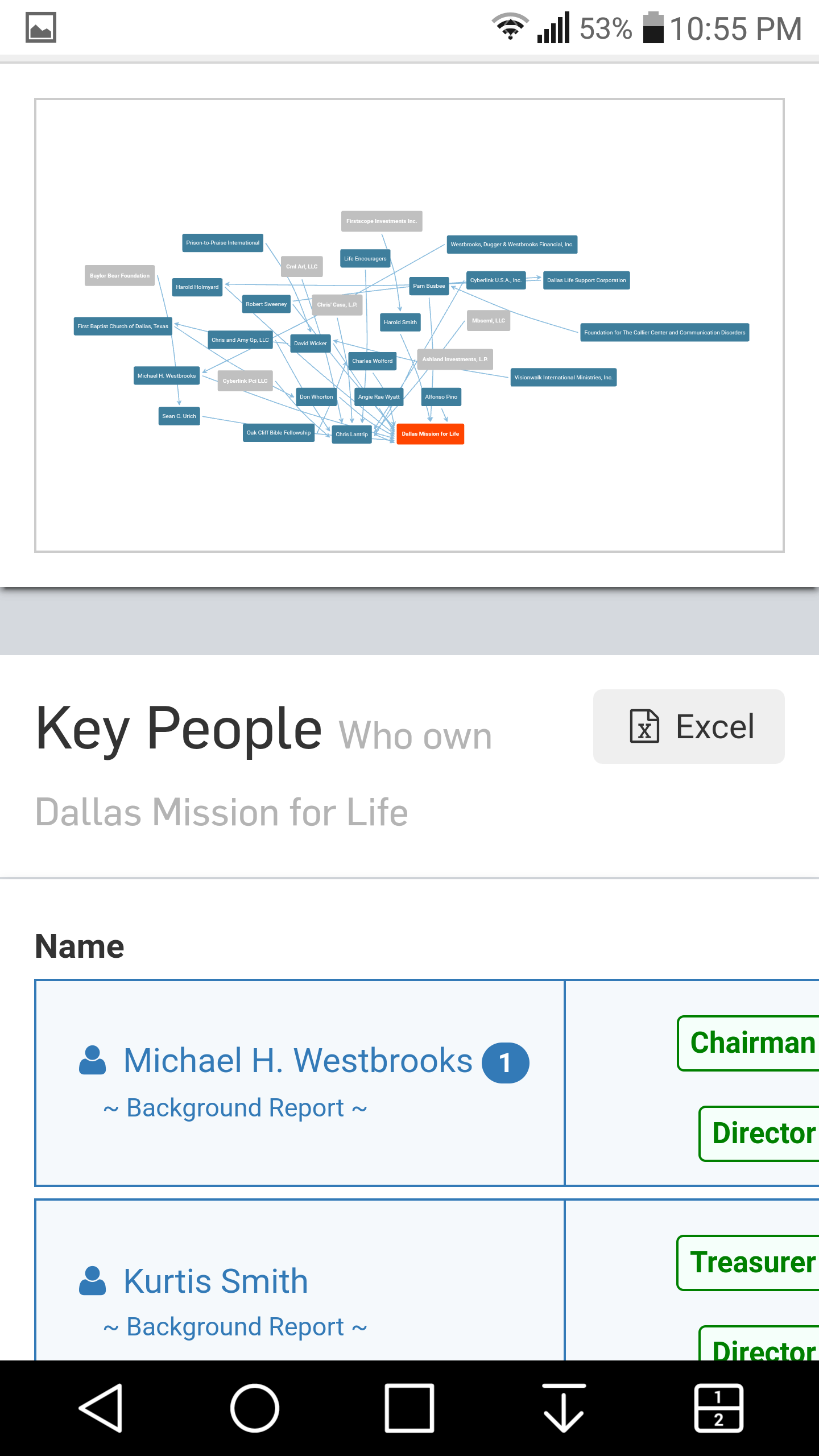View Background Report for Kurtis Smith
Viewport: 819px width, 1456px height.
tap(235, 1327)
